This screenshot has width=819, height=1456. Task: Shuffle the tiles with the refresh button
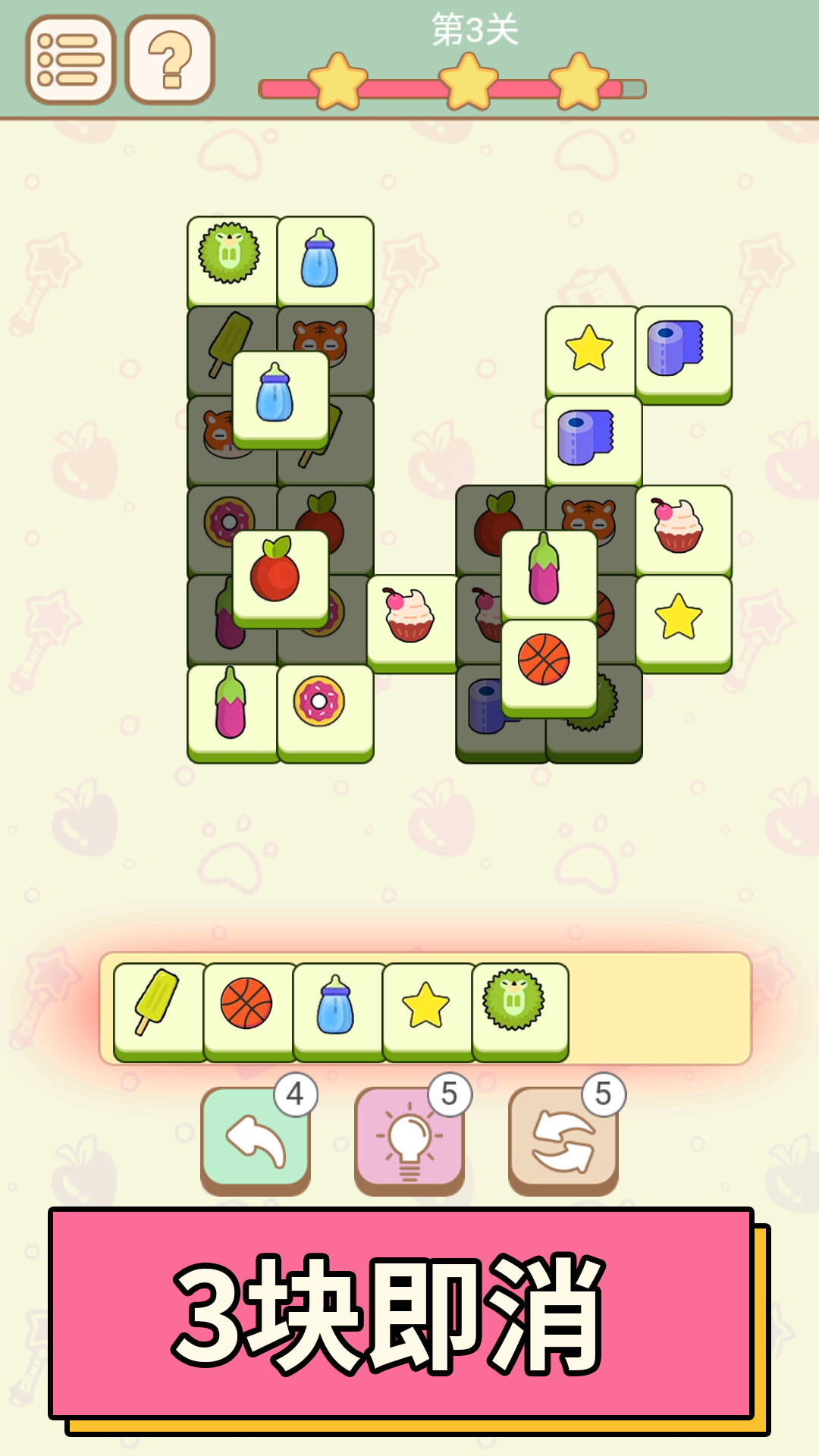pos(563,1139)
